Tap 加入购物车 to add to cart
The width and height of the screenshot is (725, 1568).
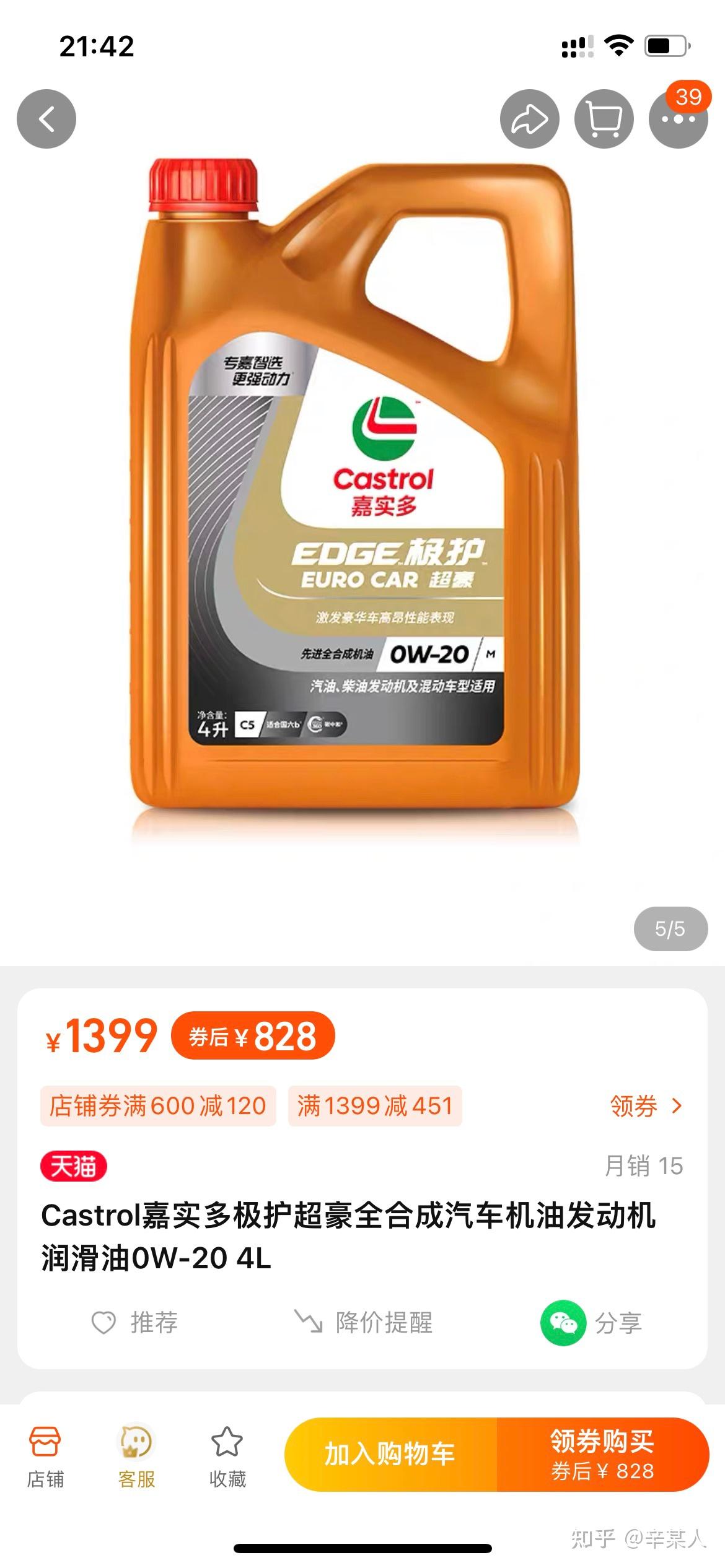click(390, 1453)
